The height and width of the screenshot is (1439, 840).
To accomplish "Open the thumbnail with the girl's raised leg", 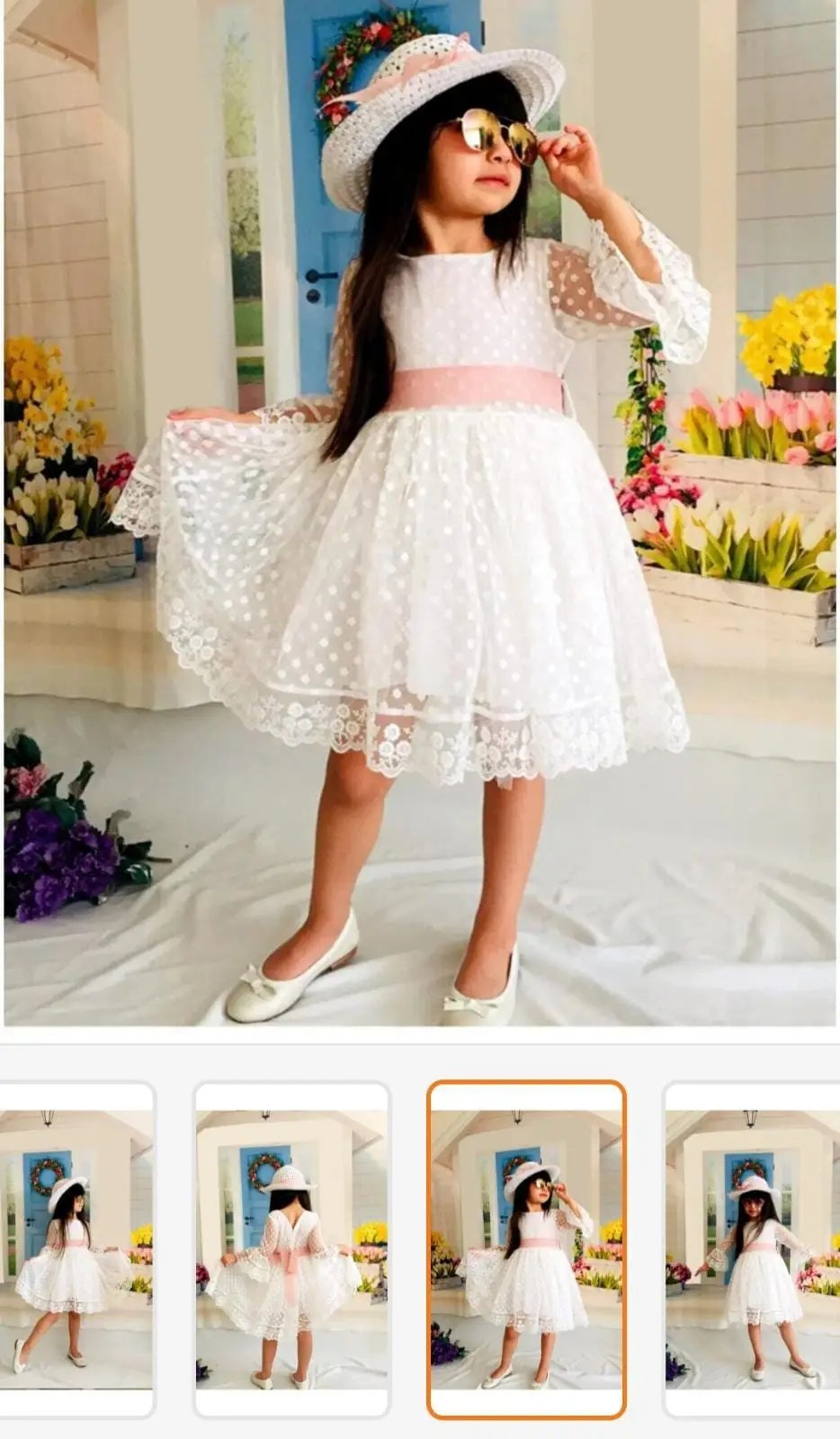I will click(76, 1249).
